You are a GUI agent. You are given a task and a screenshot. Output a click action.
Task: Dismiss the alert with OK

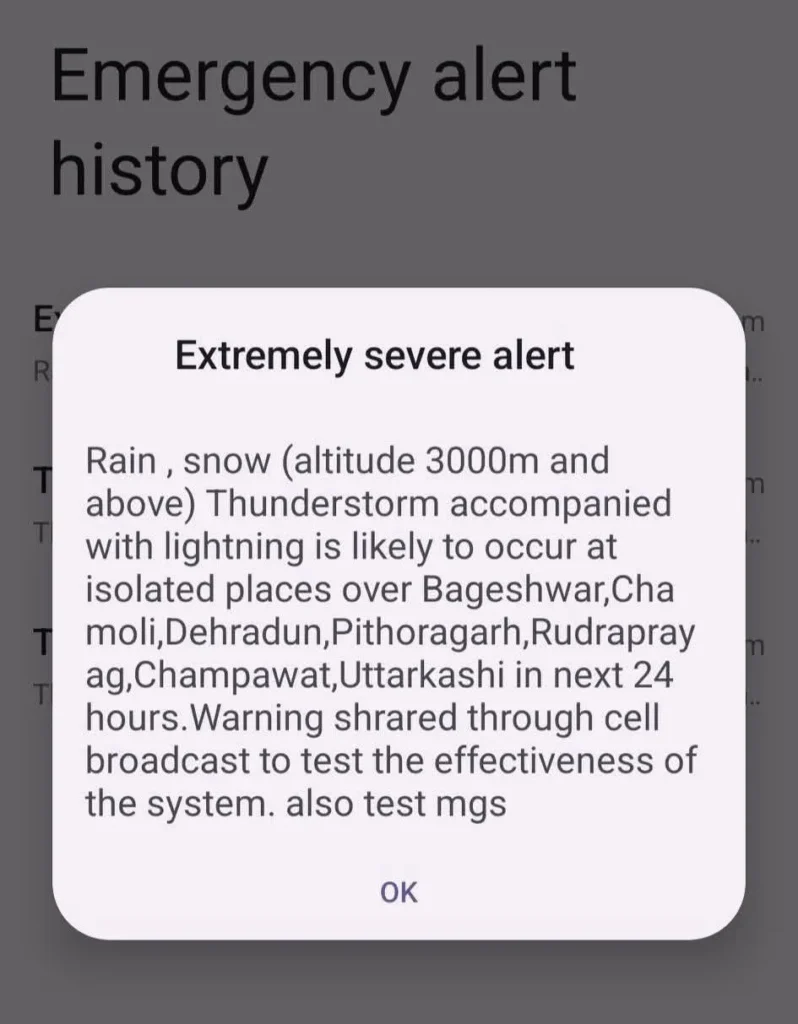(x=398, y=892)
